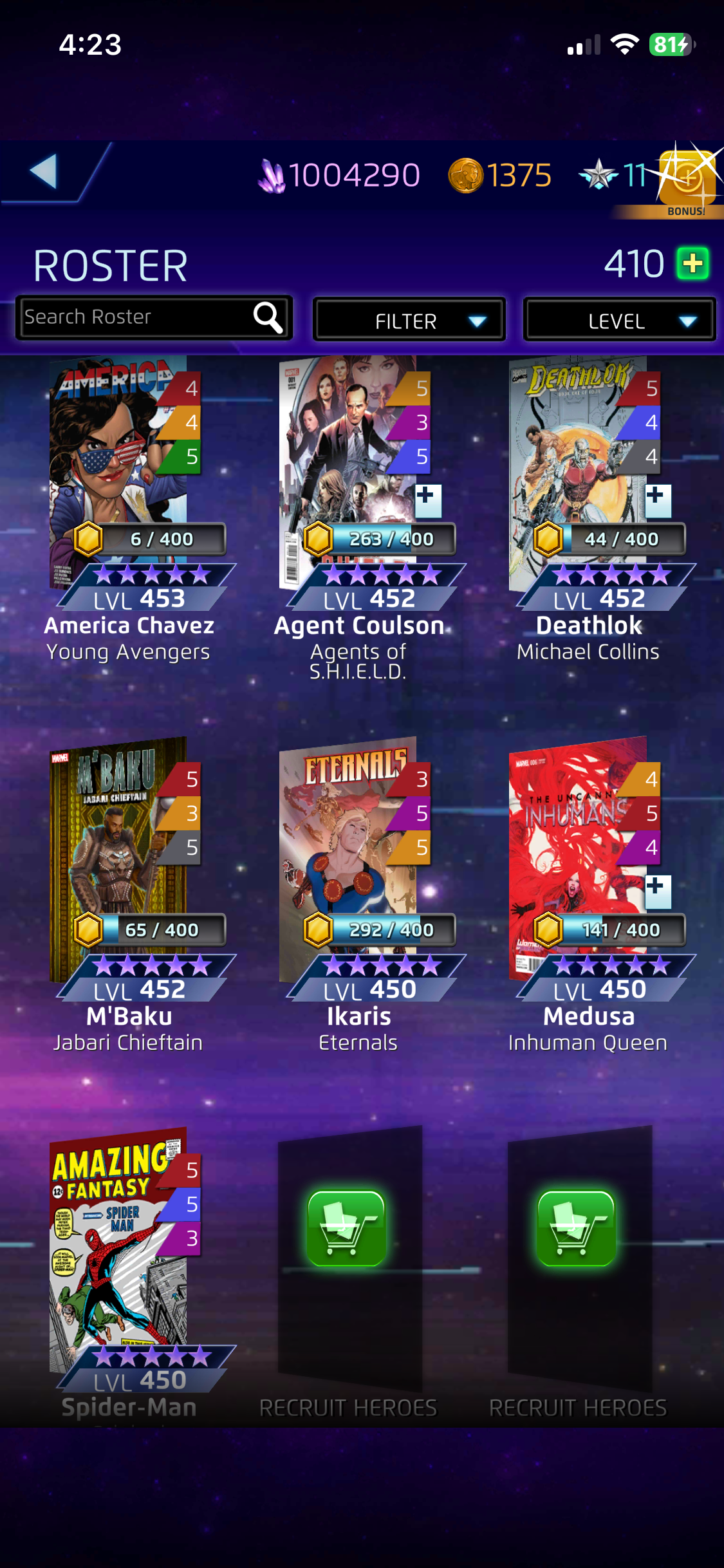Tap the plus badge on Medusa
The image size is (724, 1568).
point(658,891)
